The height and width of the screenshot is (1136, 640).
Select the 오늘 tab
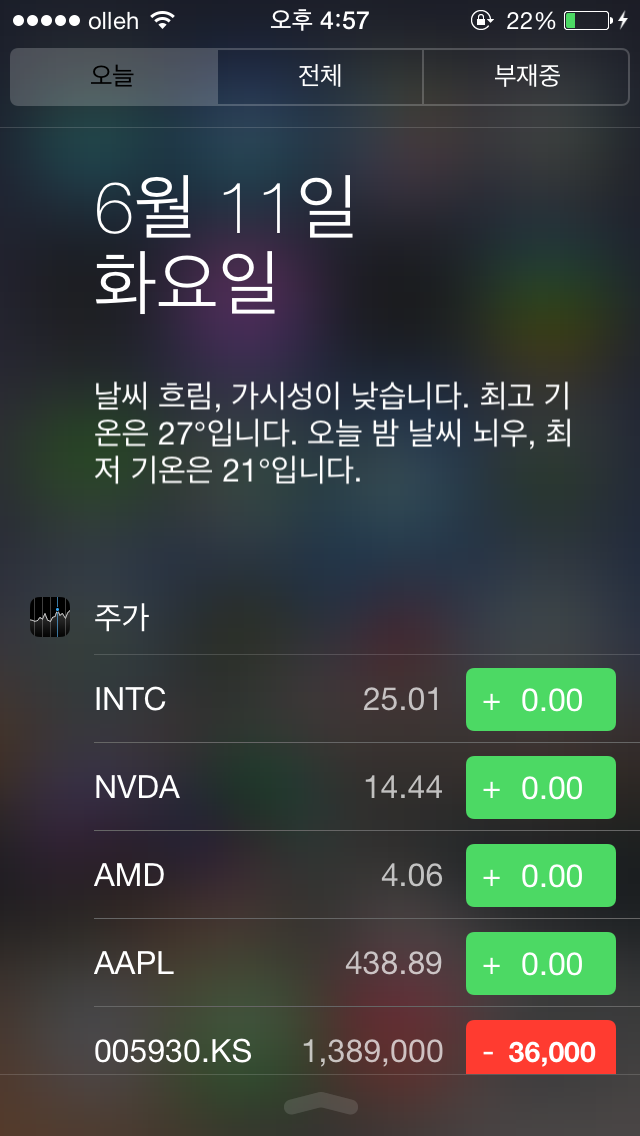point(114,77)
